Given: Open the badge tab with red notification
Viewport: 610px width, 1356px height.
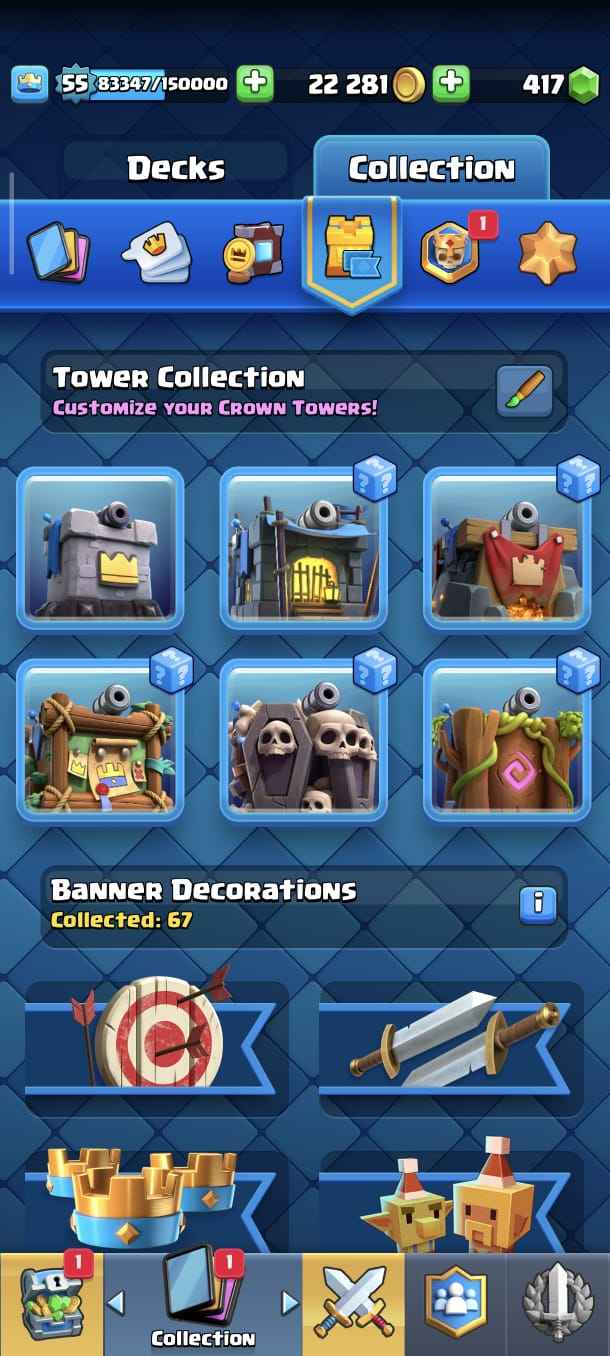Looking at the screenshot, I should (452, 252).
